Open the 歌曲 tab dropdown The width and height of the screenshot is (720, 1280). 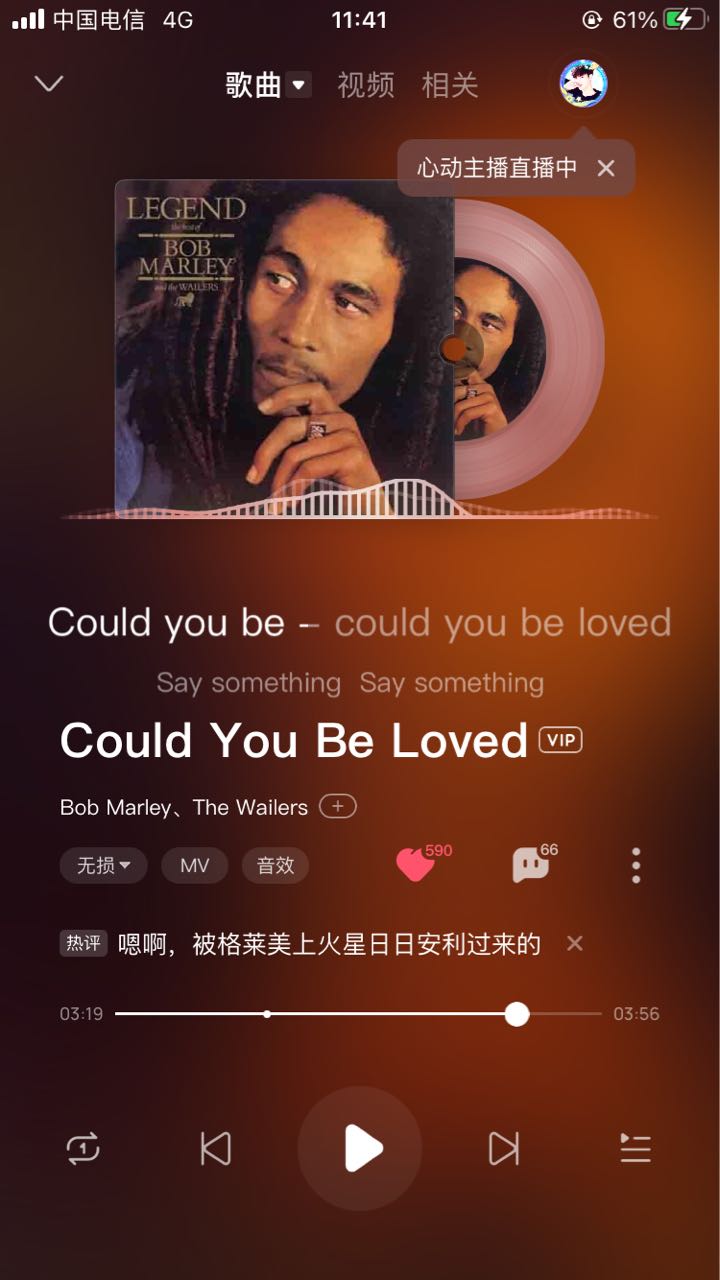click(x=298, y=85)
